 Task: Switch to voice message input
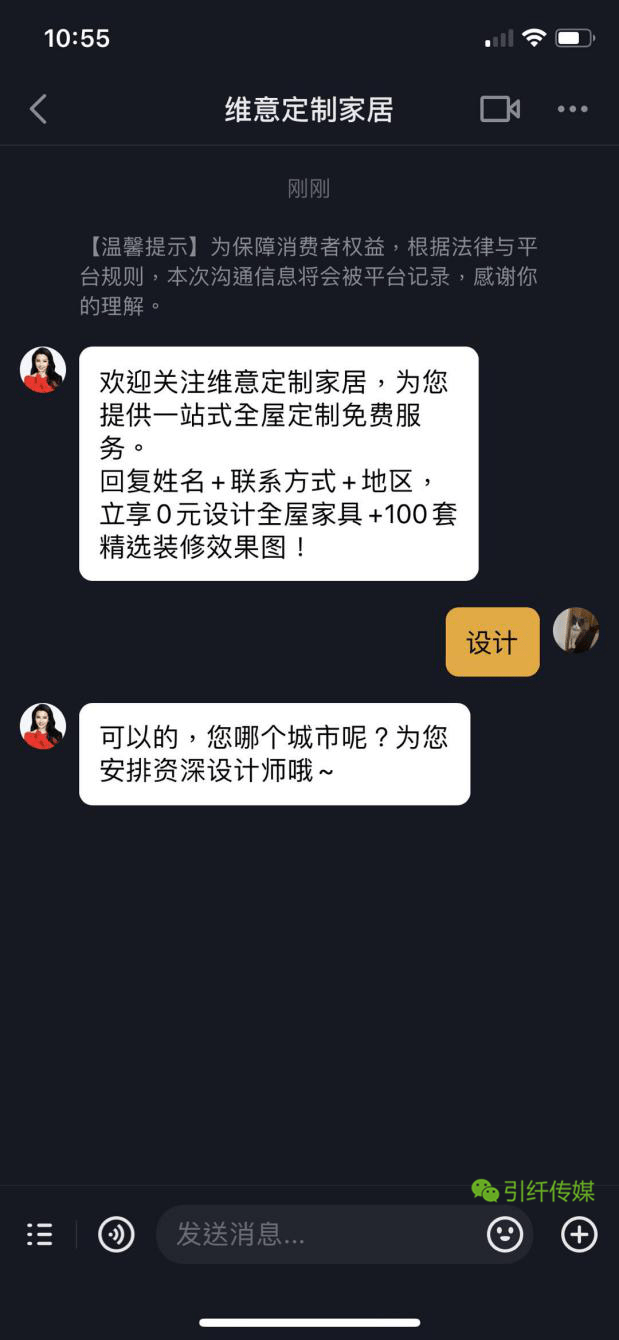[116, 1235]
